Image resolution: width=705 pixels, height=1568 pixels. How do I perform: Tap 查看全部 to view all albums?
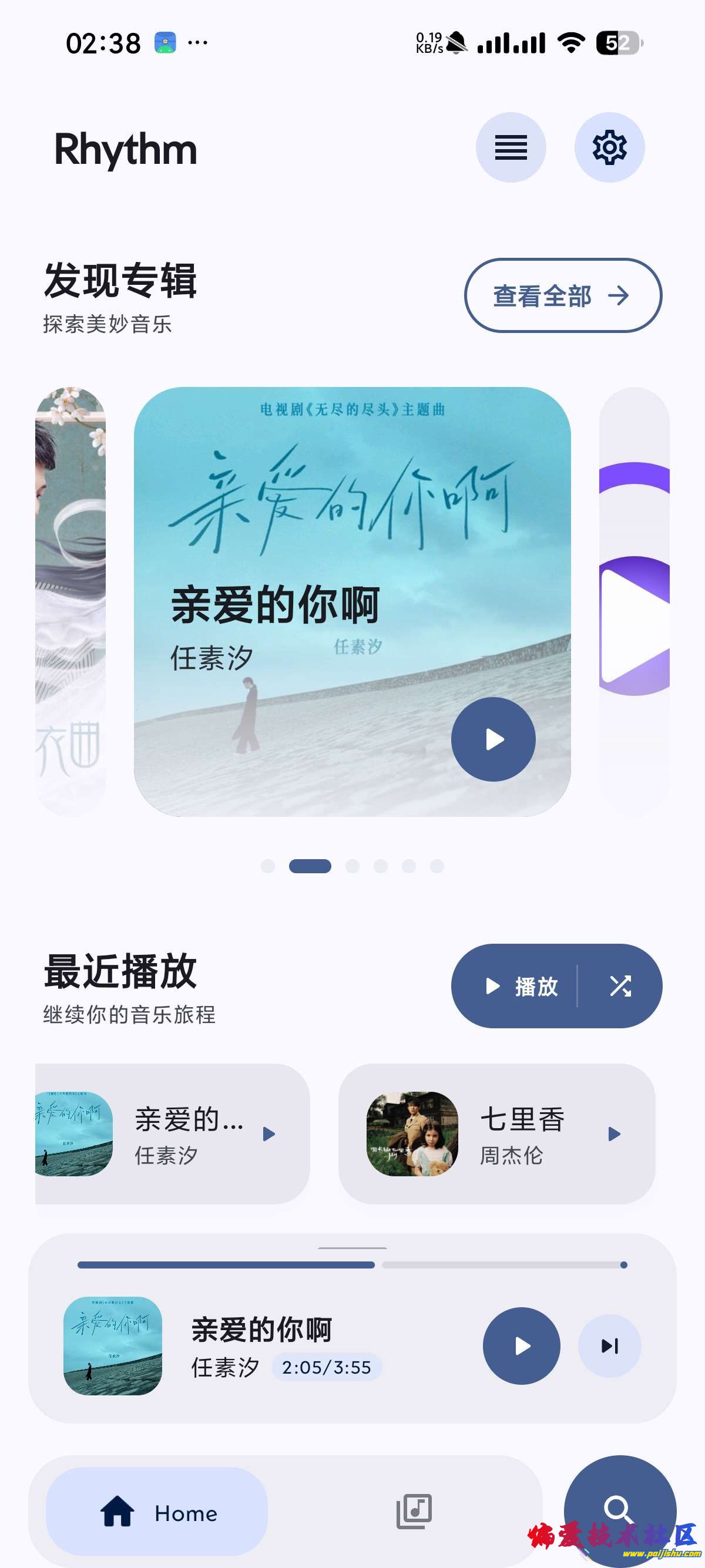563,296
